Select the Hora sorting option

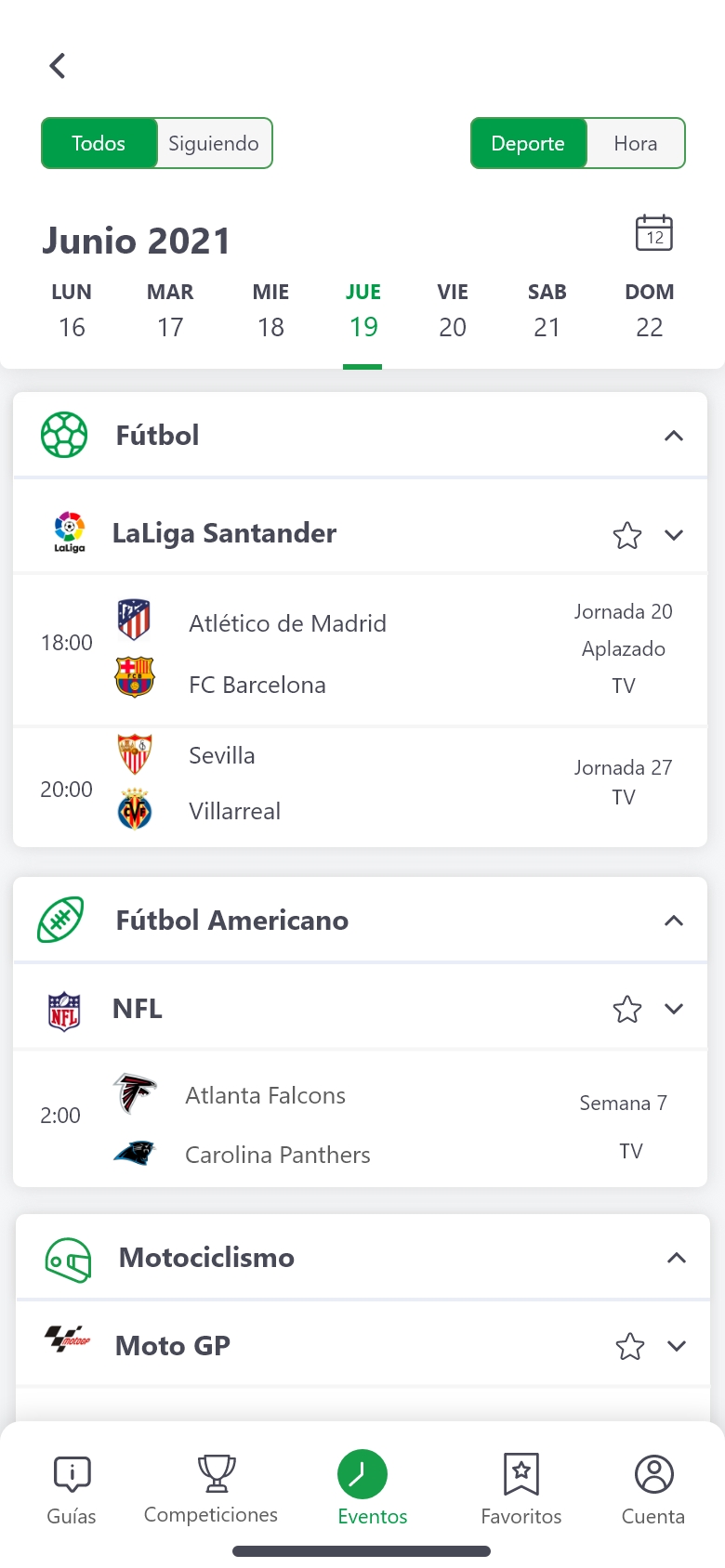point(636,143)
